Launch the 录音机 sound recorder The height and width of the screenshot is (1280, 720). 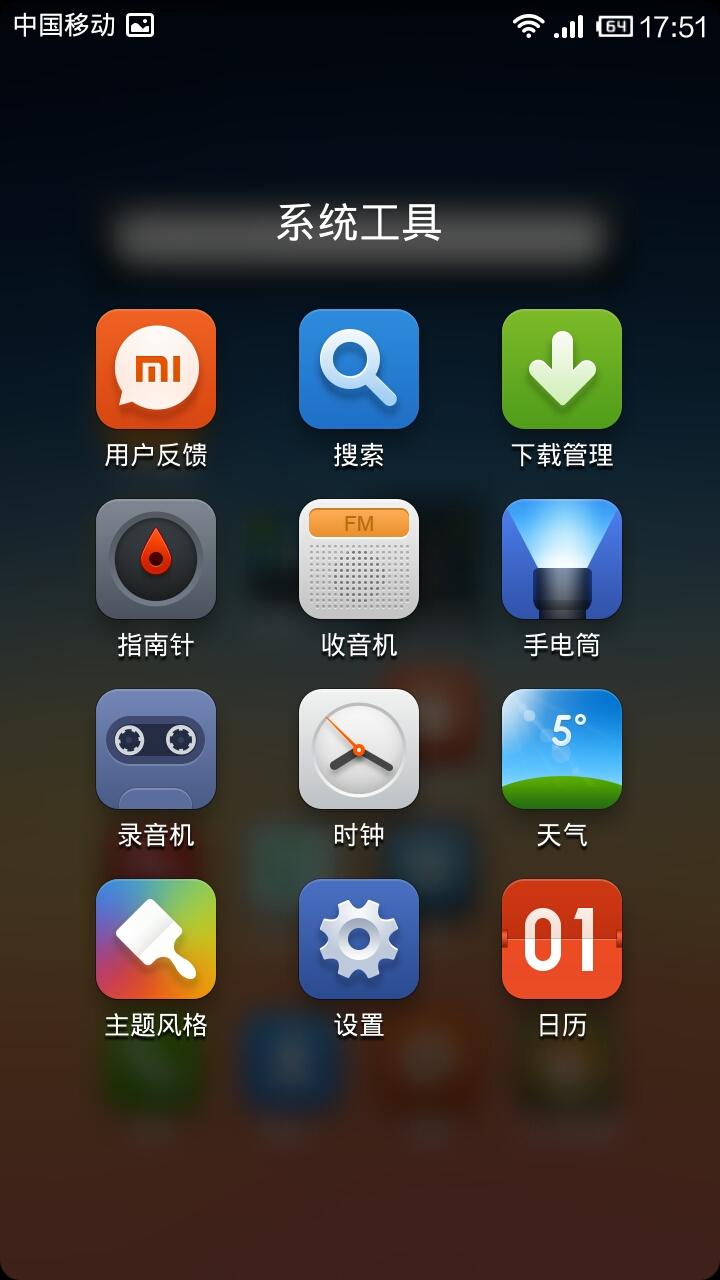tap(156, 748)
